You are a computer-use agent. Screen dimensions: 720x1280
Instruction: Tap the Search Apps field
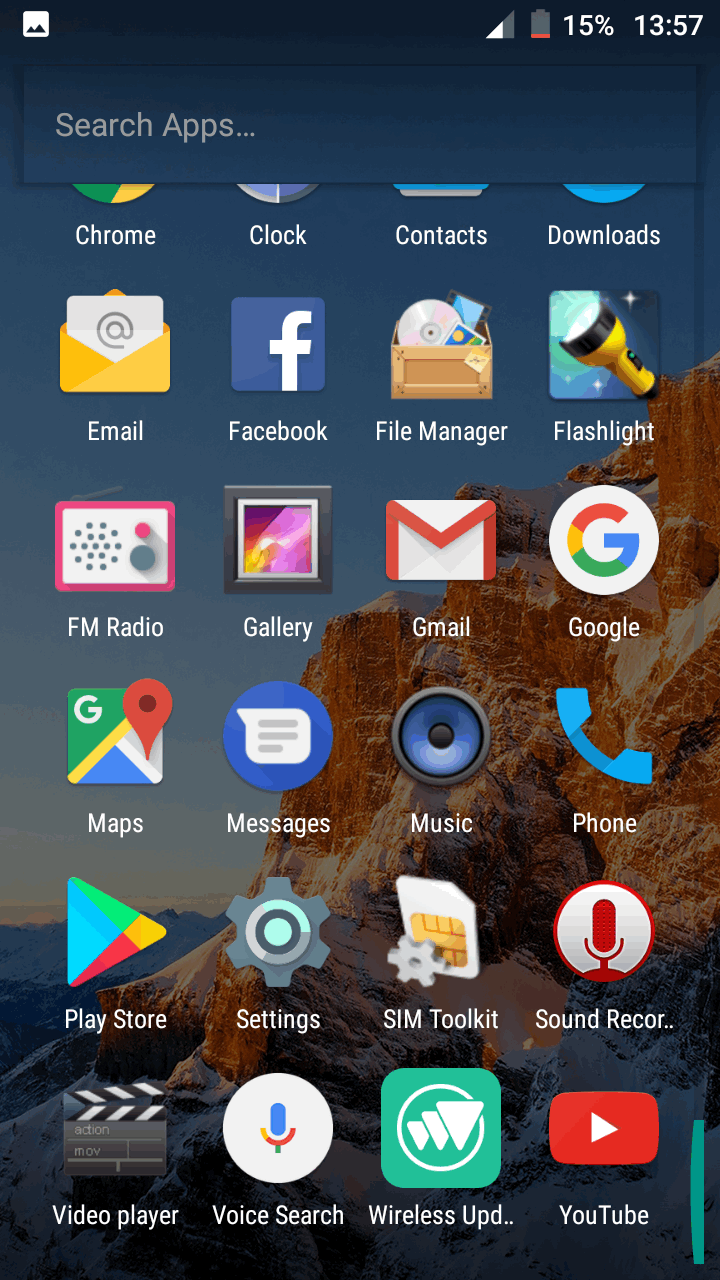(x=360, y=126)
